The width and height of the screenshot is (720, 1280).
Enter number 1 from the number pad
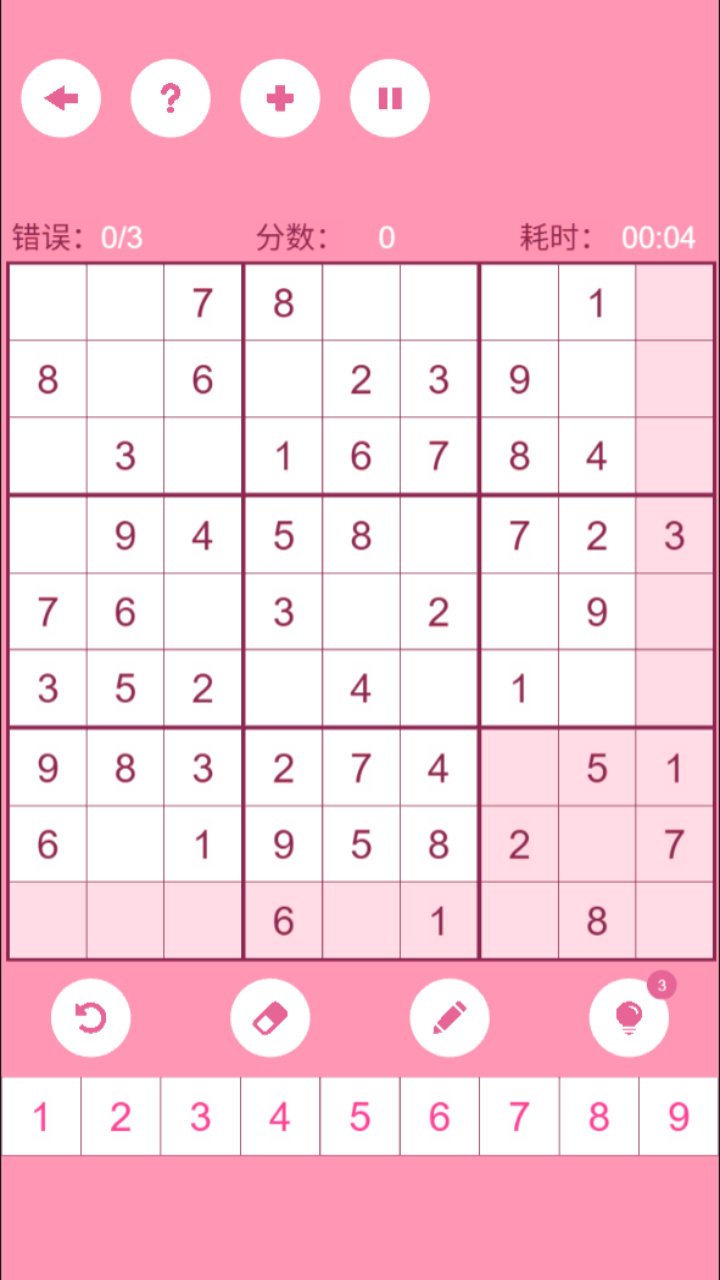pos(41,1116)
